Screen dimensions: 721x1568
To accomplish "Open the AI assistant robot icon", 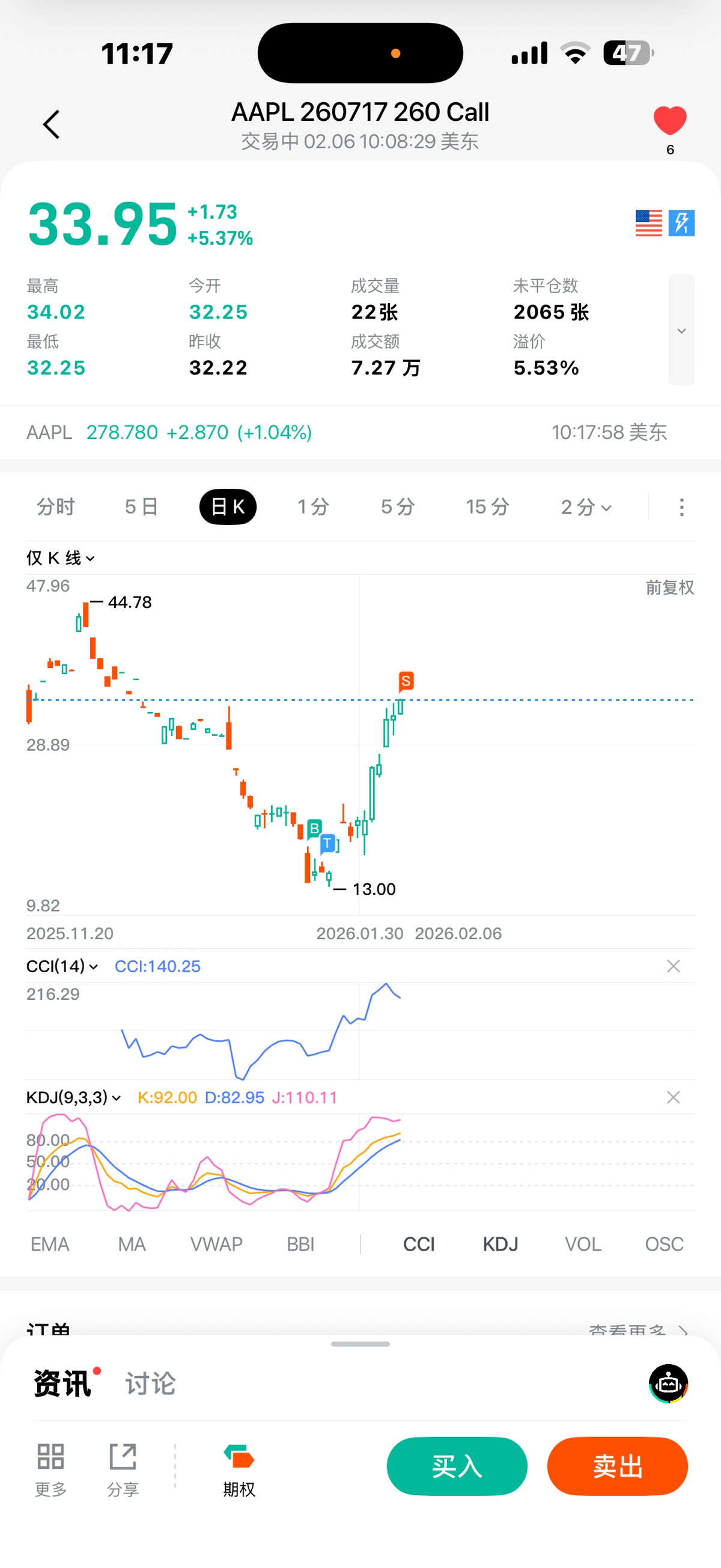I will coord(668,1383).
